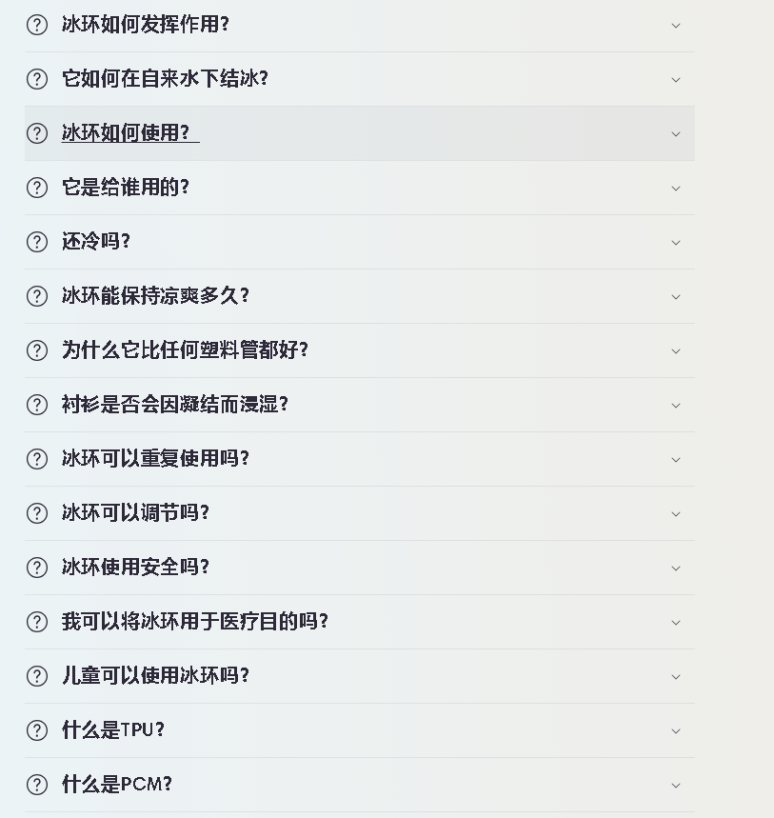The height and width of the screenshot is (818, 774).
Task: Open the answer to 它如何在自来水下结冰?
Action: [165, 79]
